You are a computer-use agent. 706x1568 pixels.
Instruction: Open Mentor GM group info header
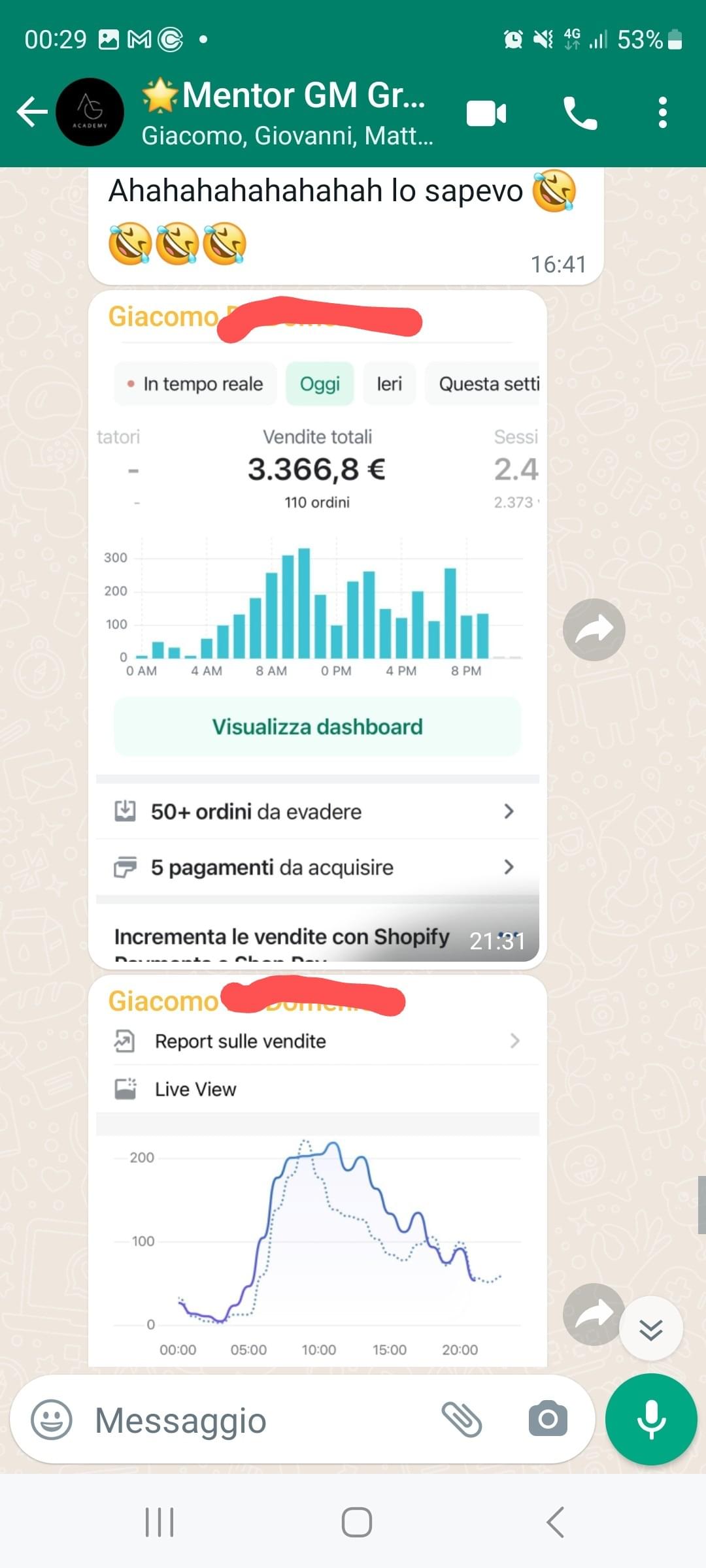286,112
